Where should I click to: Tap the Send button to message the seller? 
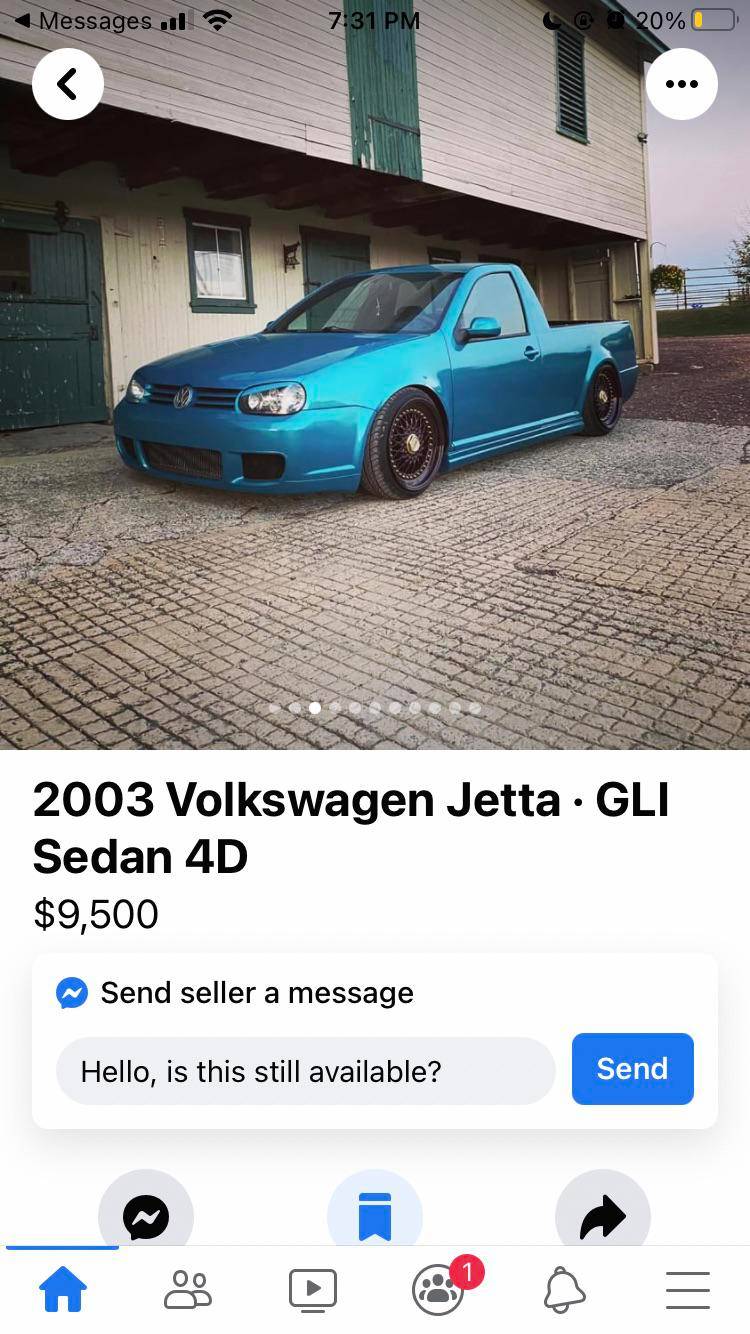(x=632, y=1069)
